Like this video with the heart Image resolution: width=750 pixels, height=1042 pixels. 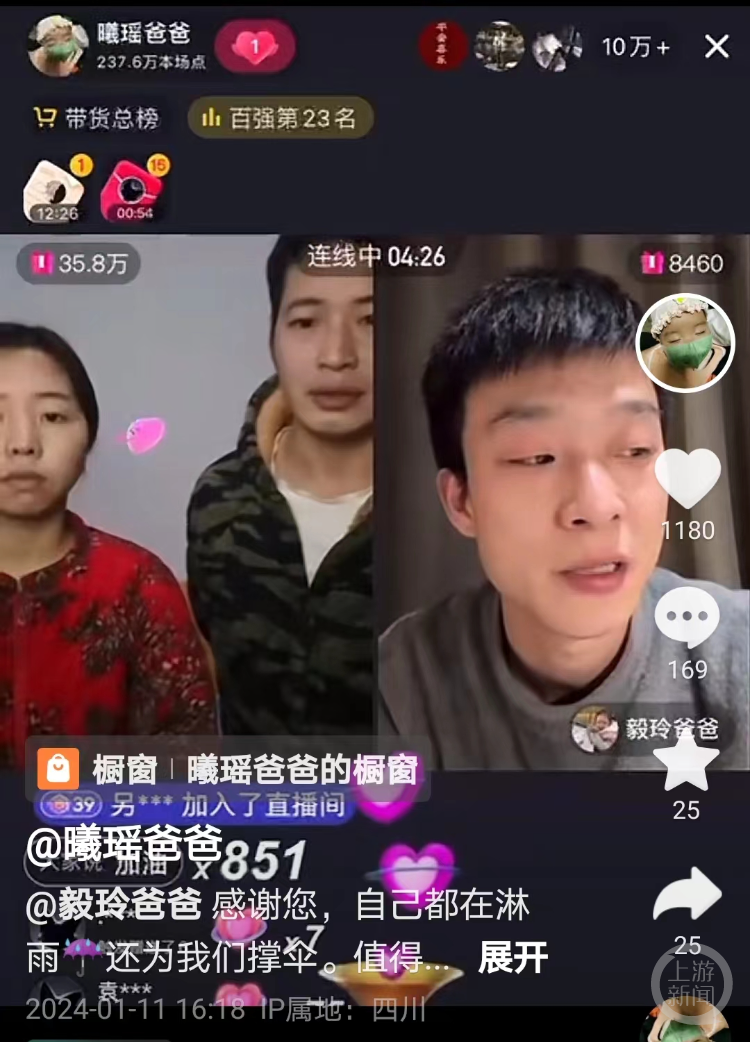pyautogui.click(x=687, y=479)
